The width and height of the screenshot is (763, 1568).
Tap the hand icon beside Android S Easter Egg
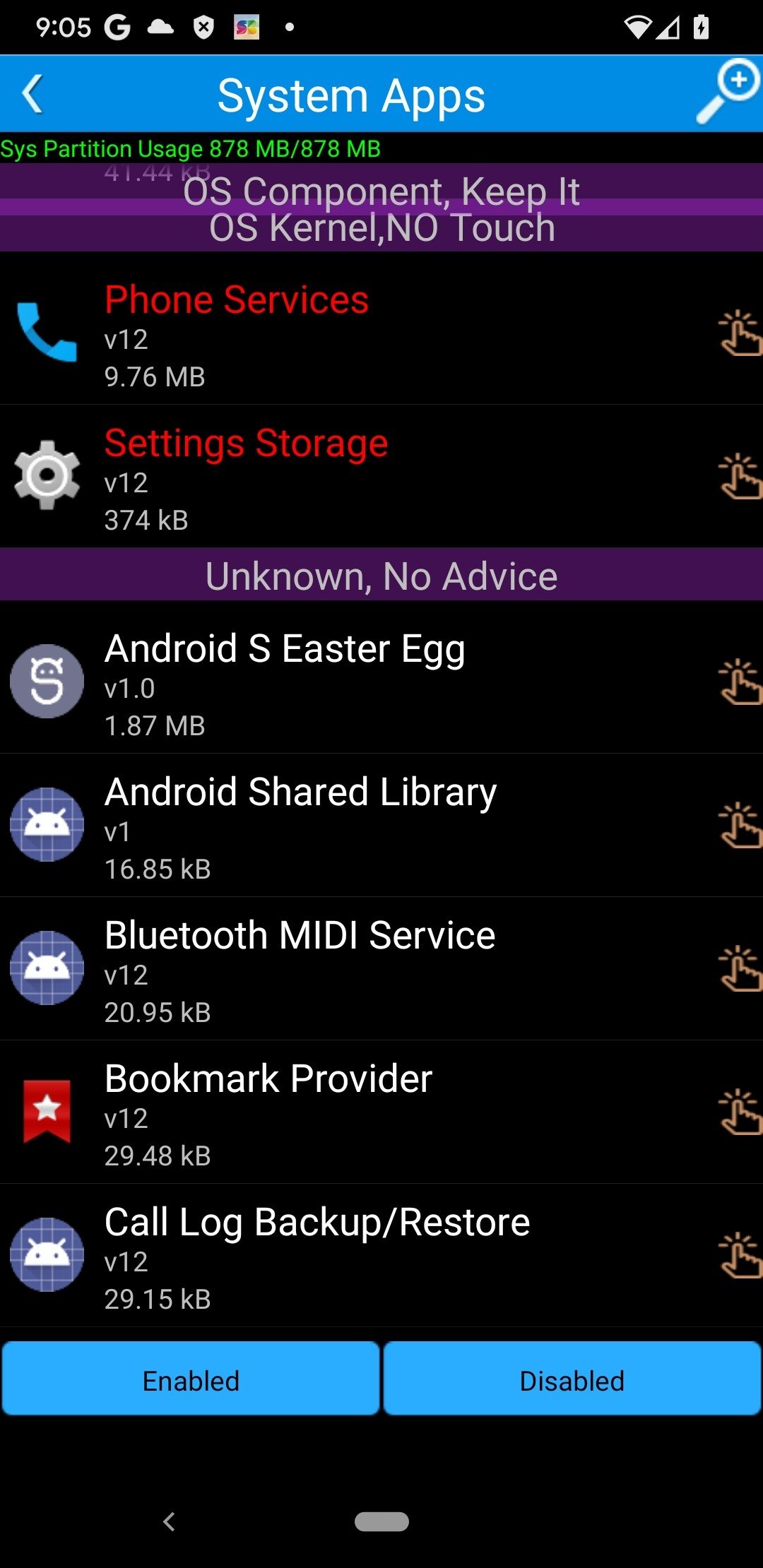click(740, 682)
